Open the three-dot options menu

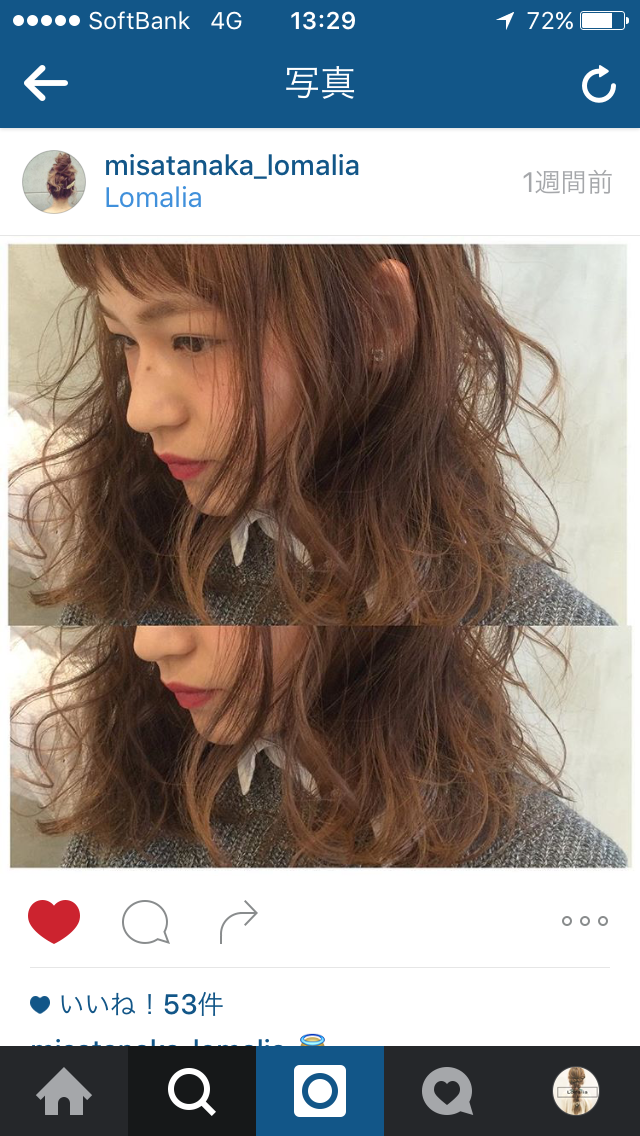click(x=584, y=921)
